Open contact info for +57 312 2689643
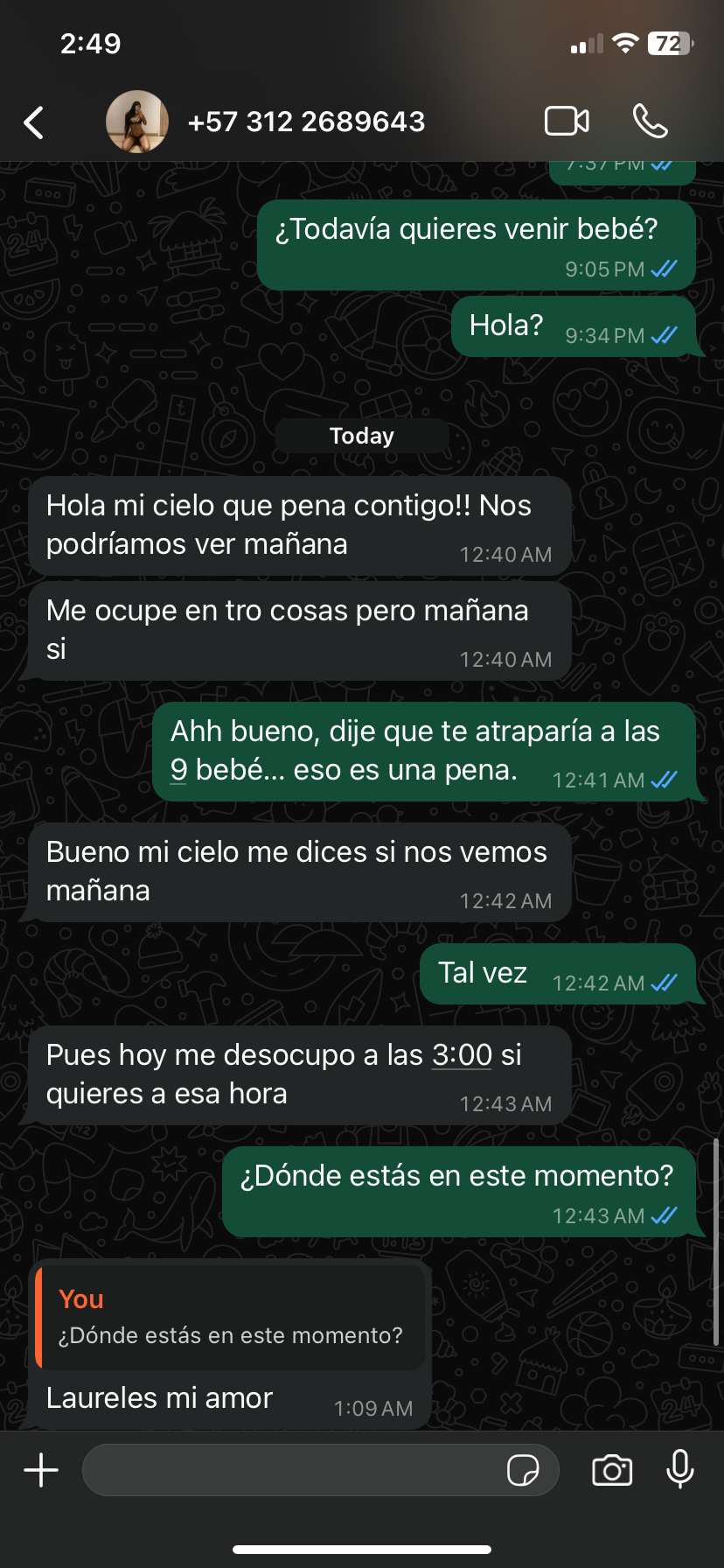Screen dimensions: 724x1568 coord(306,122)
